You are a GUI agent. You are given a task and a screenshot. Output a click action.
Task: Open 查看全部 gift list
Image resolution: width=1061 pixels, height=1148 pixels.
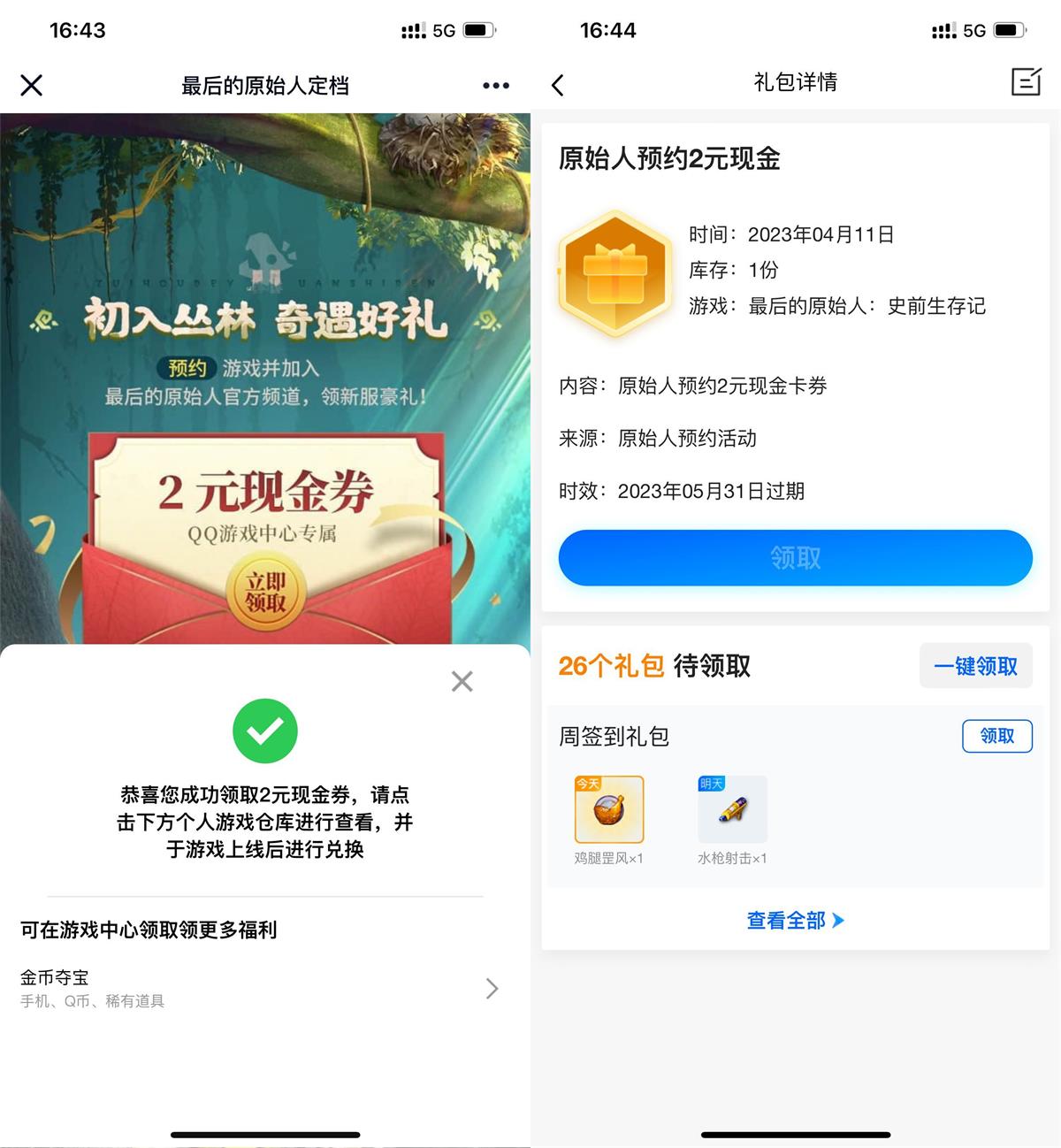(x=795, y=921)
